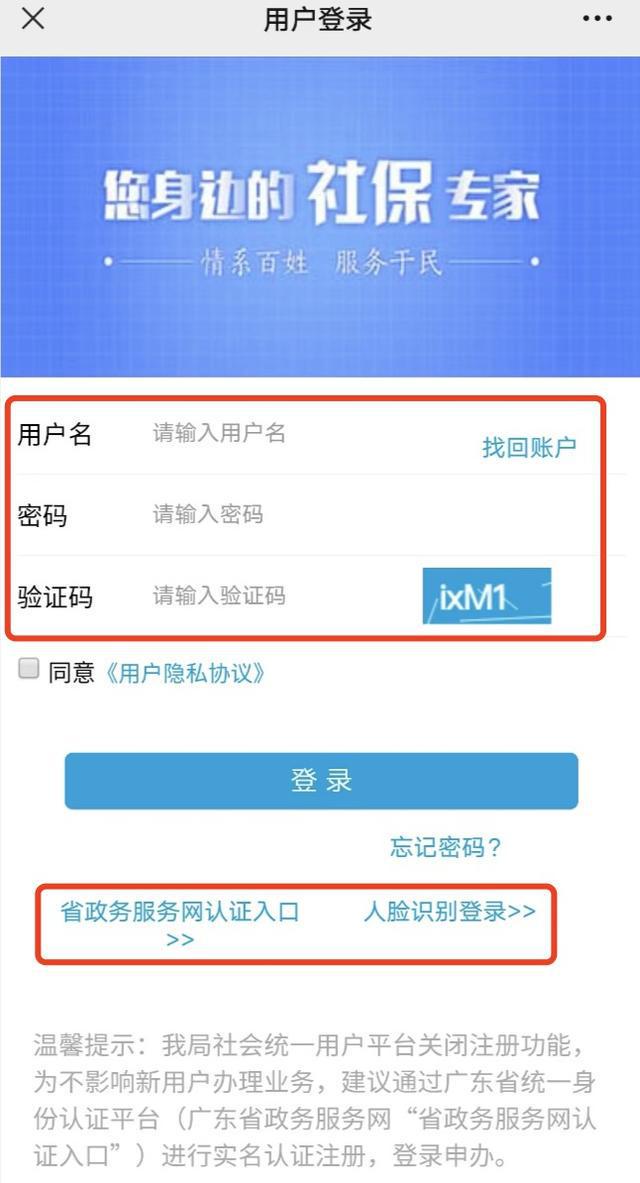
Task: Refresh the ixM1 captcha image
Action: (x=487, y=597)
